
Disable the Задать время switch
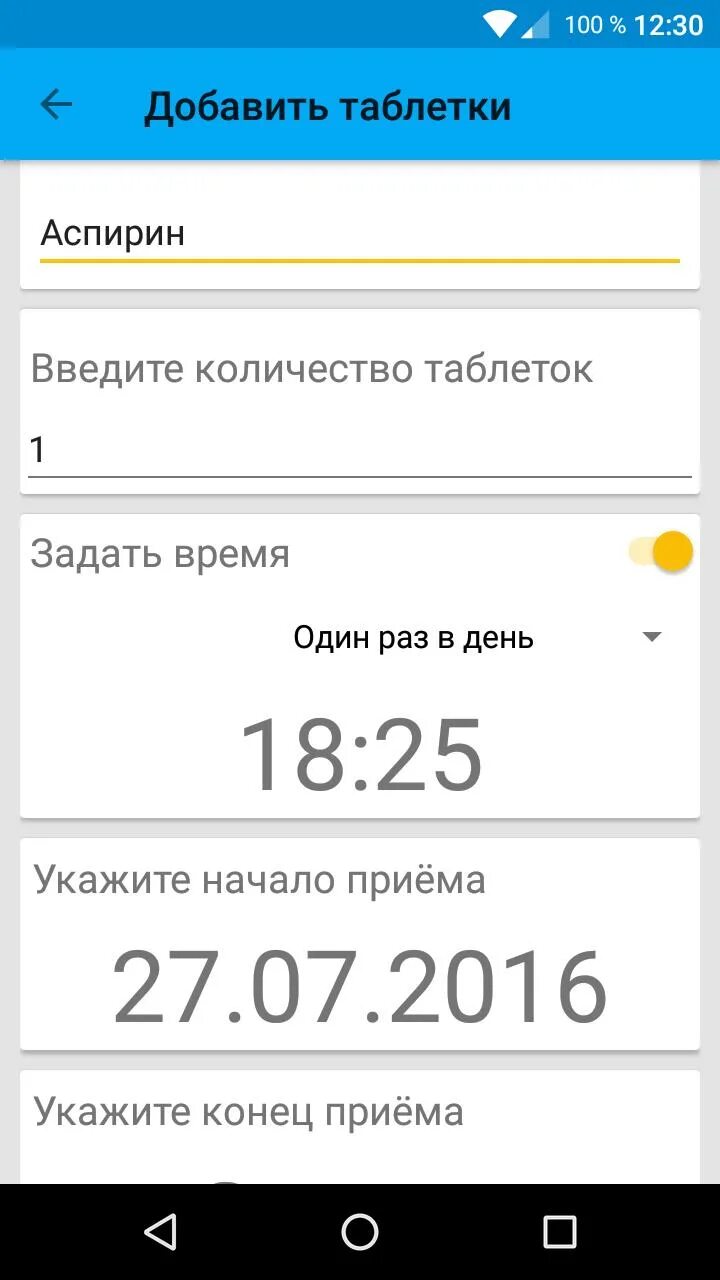coord(662,552)
